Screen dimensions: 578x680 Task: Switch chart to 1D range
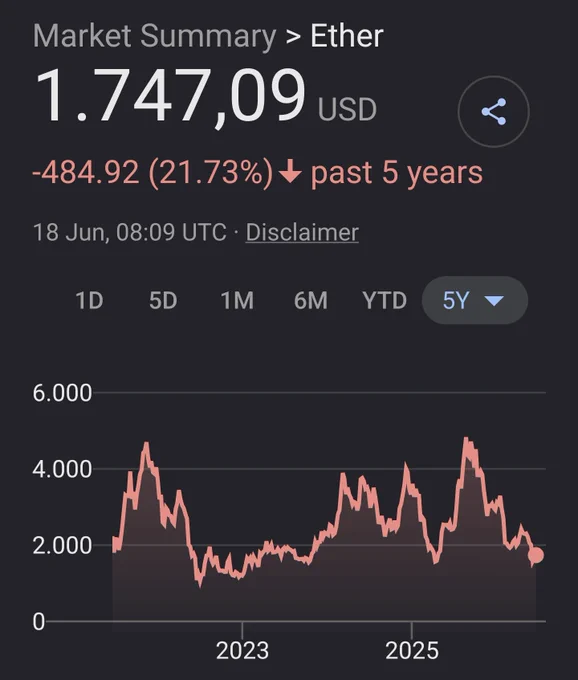89,300
